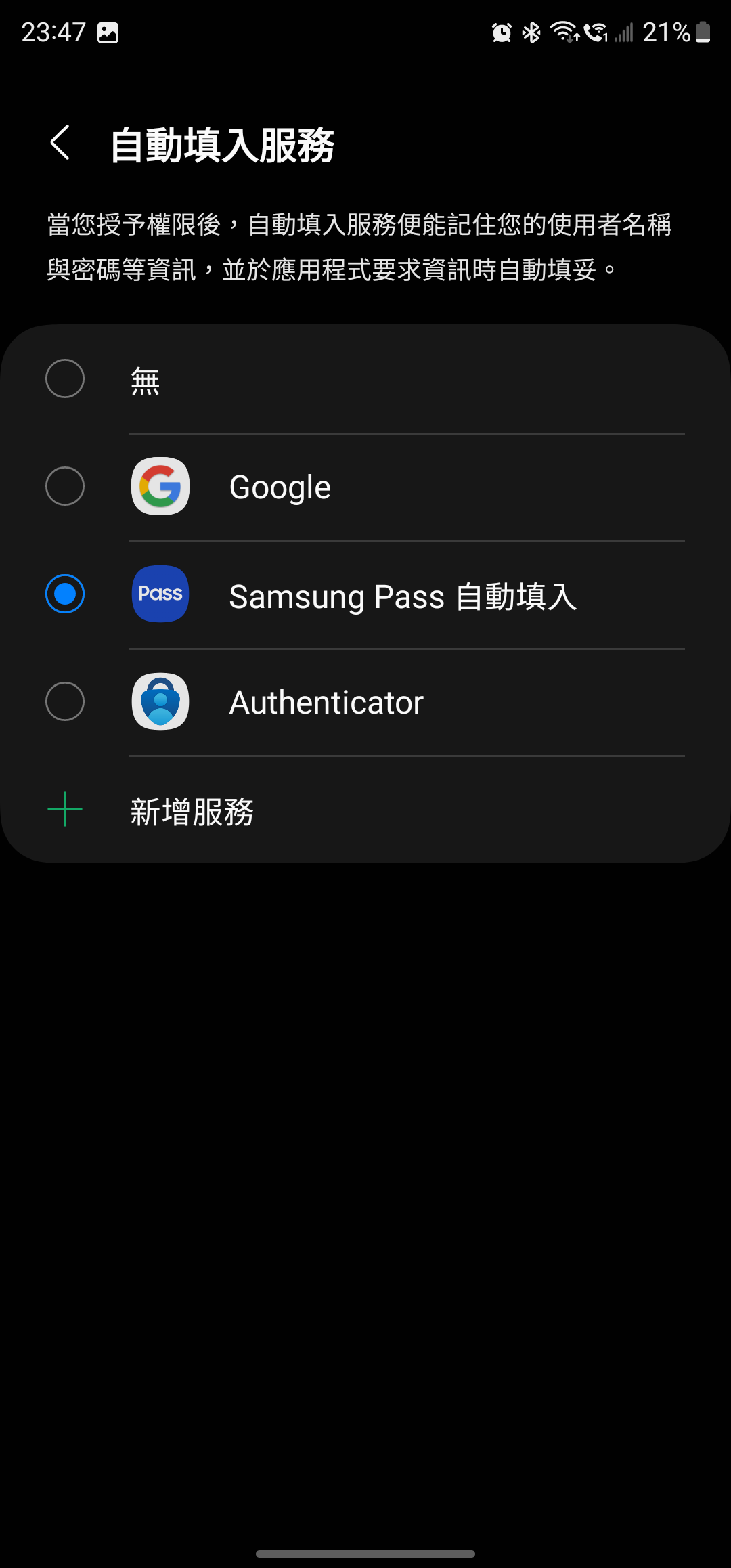This screenshot has width=731, height=1568.
Task: Select Samsung Pass 自動填入
Action: click(x=65, y=594)
